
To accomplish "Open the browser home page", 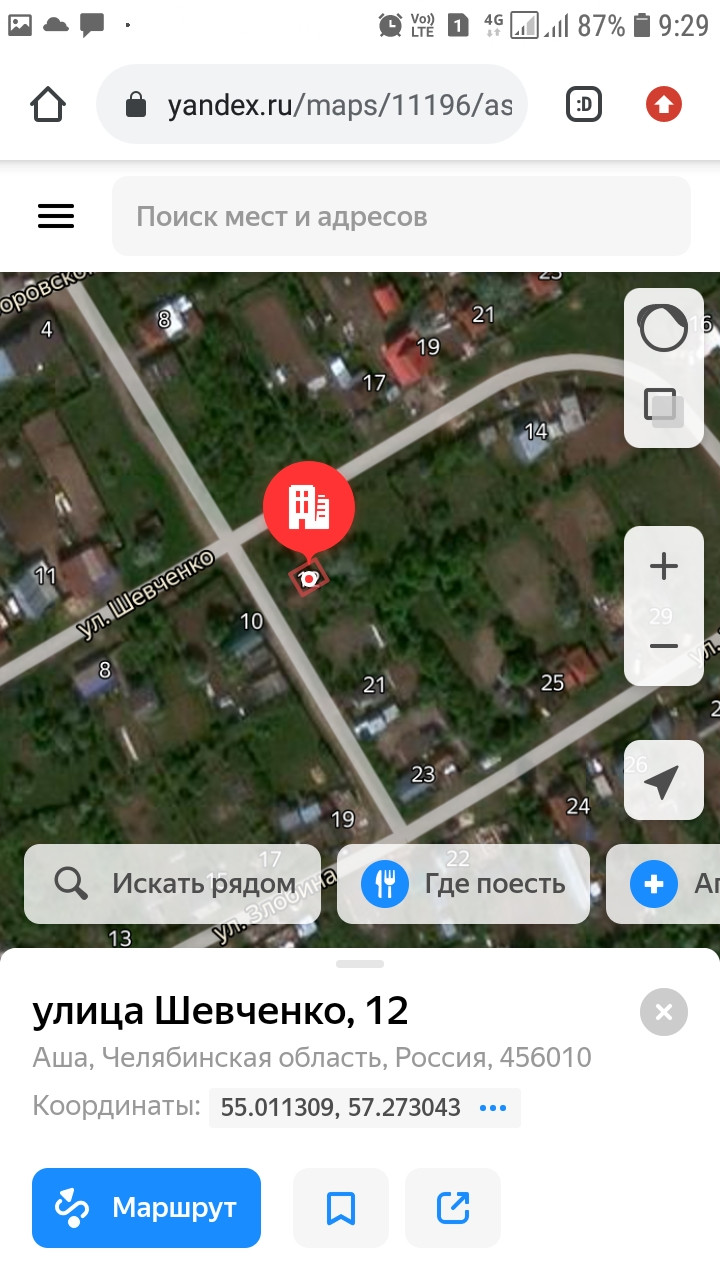I will tap(48, 105).
